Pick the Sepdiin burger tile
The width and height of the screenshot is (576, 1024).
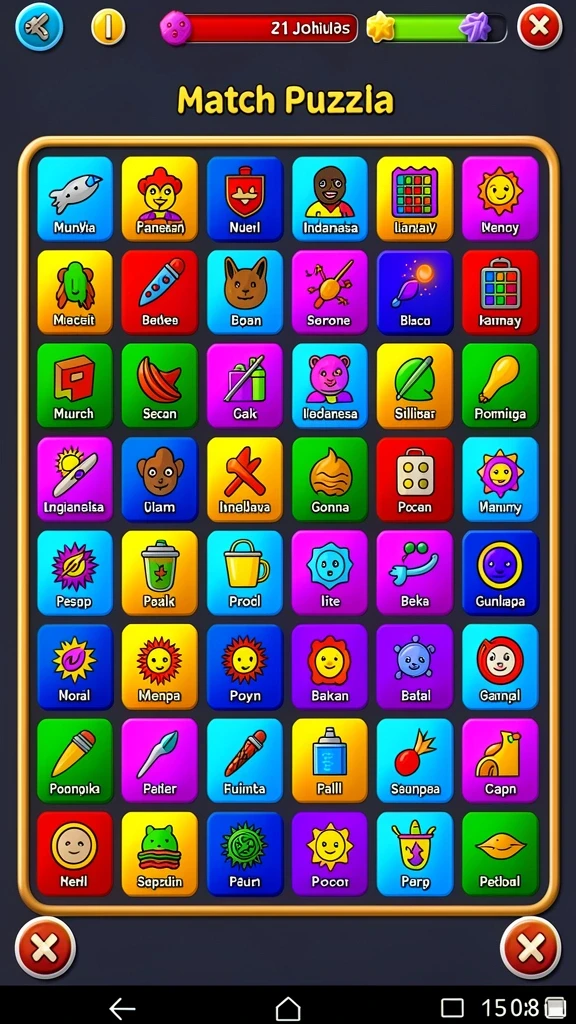[160, 854]
